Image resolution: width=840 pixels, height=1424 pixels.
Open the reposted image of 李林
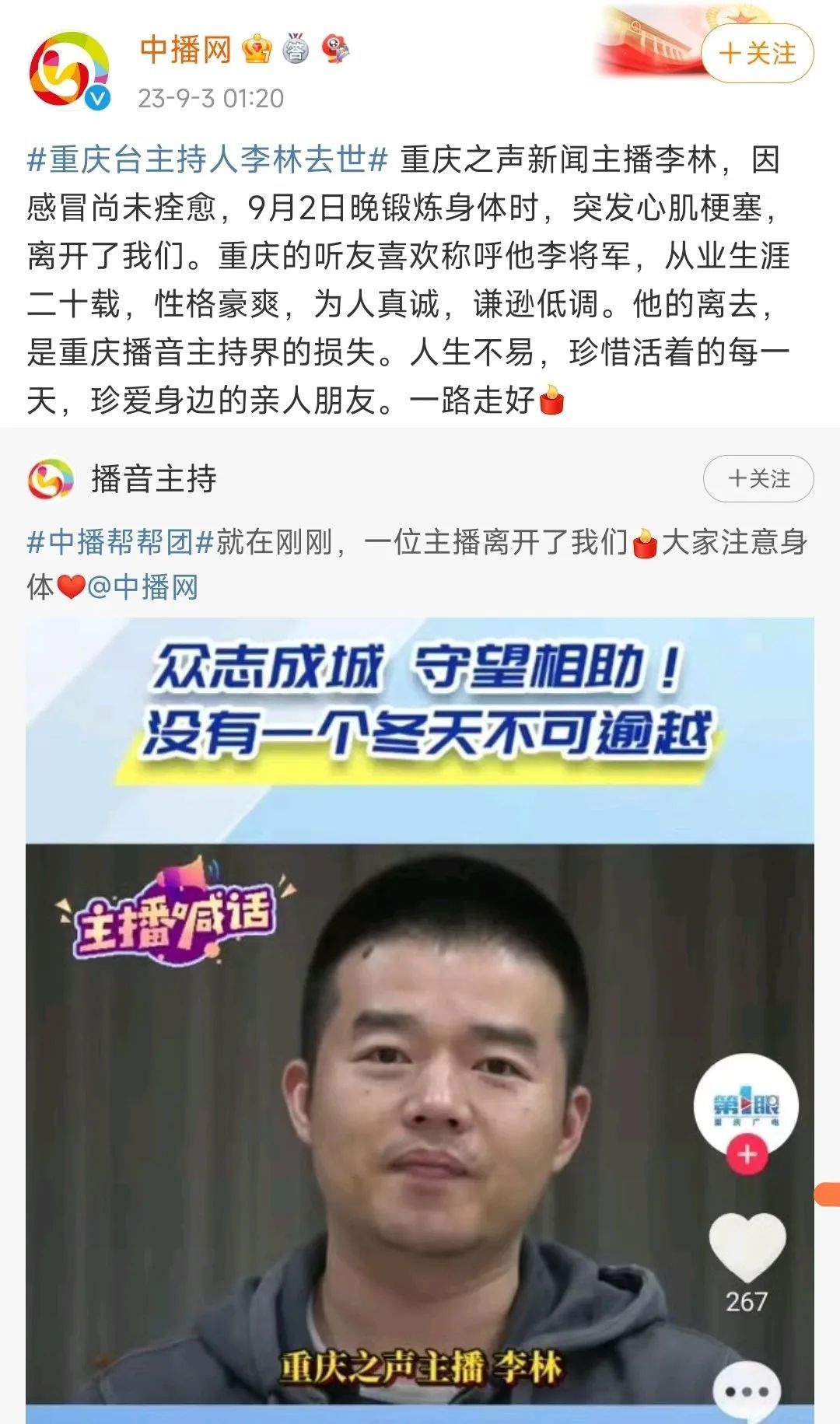click(420, 1019)
